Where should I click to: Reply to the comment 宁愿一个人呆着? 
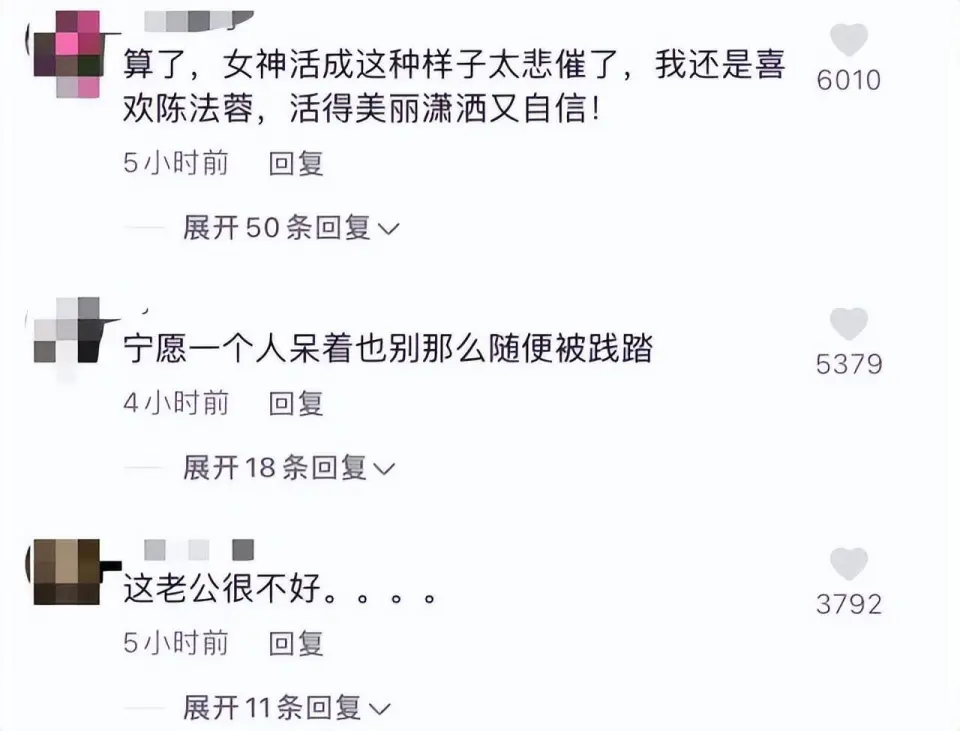(296, 403)
